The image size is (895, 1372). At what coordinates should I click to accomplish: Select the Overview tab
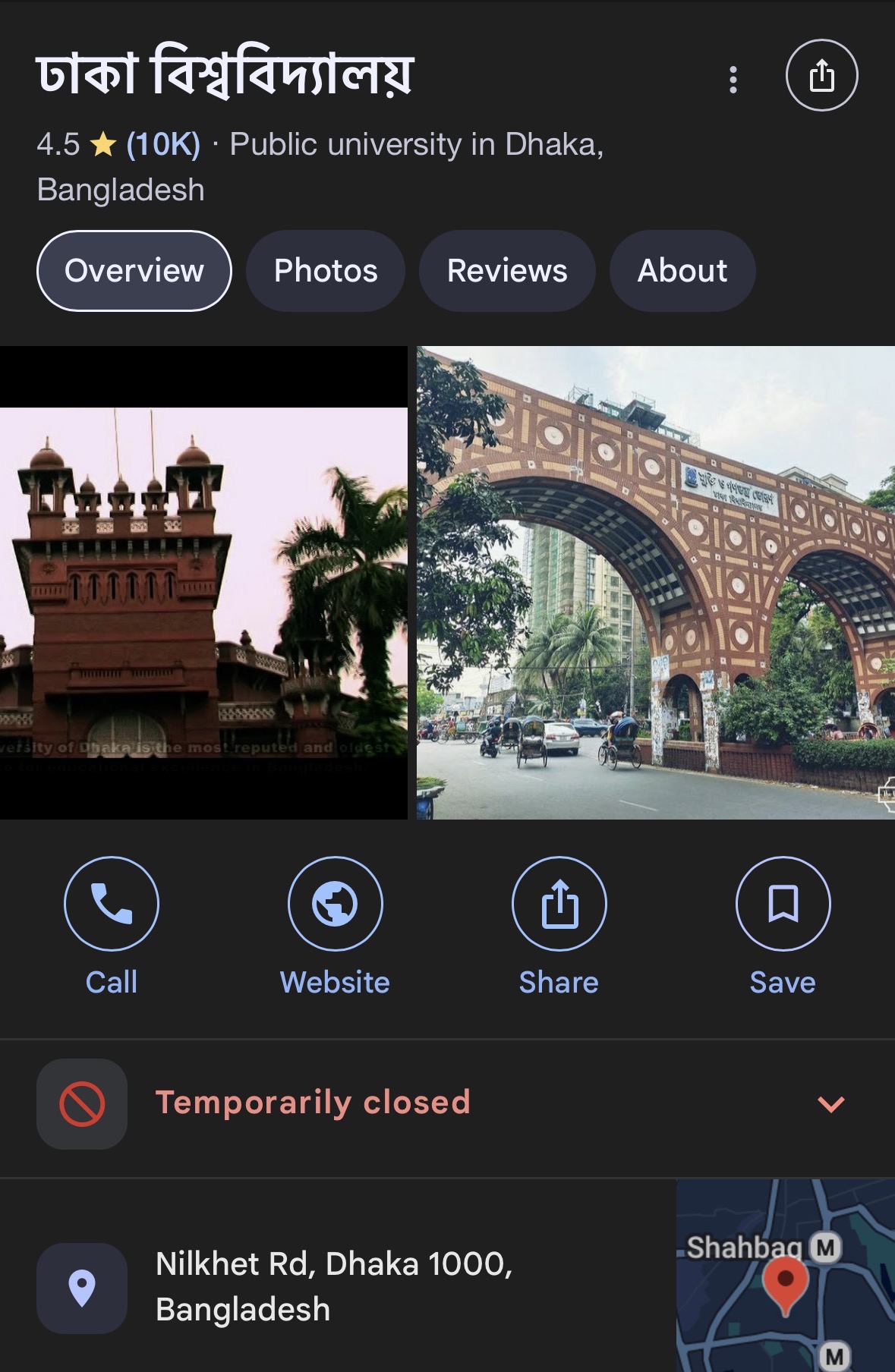tap(134, 271)
